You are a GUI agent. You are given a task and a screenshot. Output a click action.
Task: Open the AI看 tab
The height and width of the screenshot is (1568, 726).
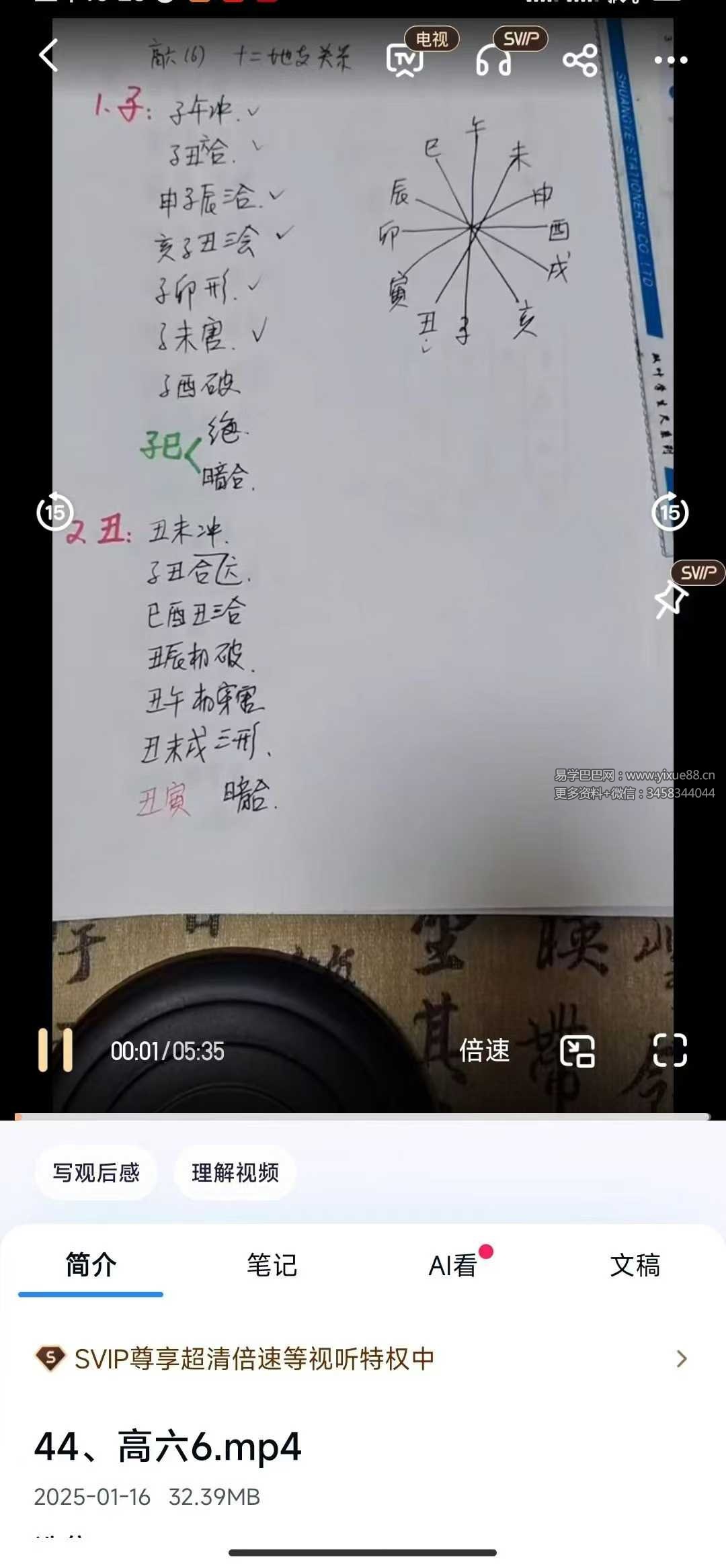453,1265
